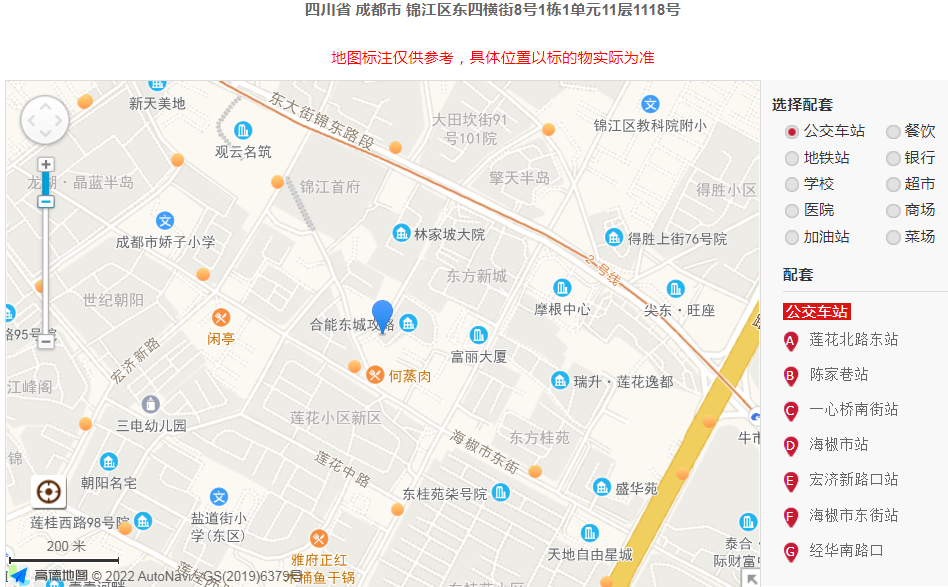Viewport: 948px width, 587px height.
Task: Pick 医院 in facility options
Action: point(792,211)
